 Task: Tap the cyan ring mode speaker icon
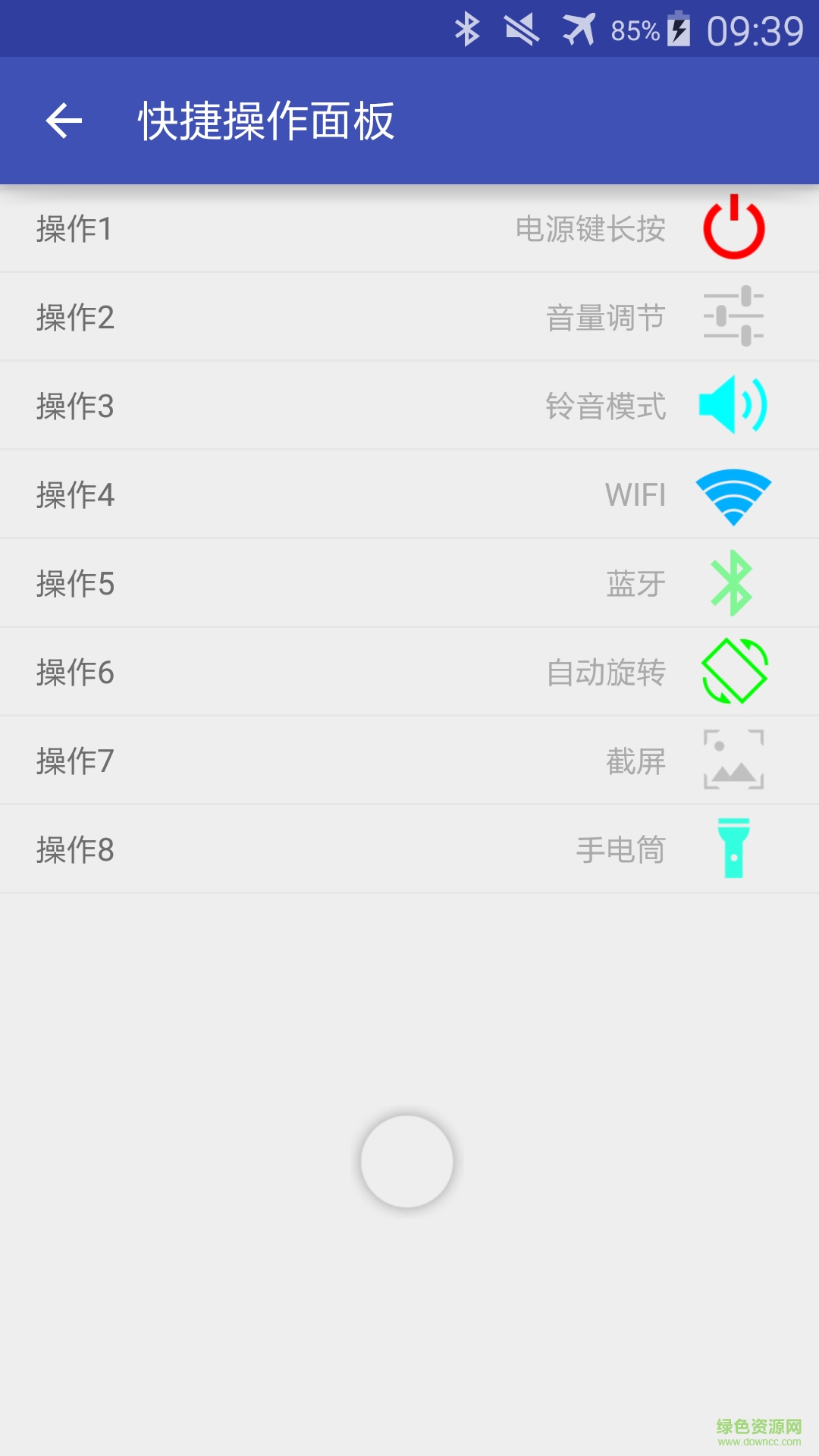[733, 406]
